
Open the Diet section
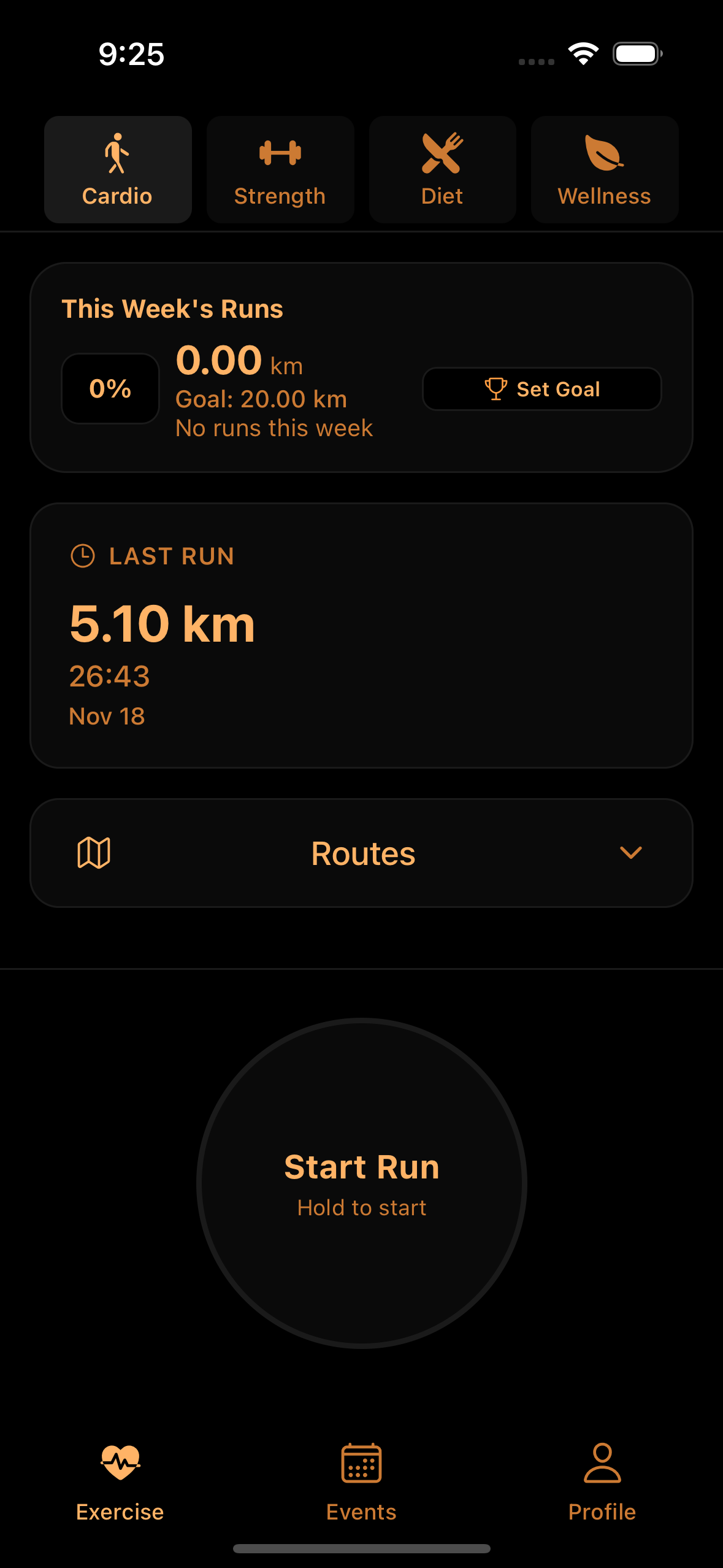tap(442, 169)
